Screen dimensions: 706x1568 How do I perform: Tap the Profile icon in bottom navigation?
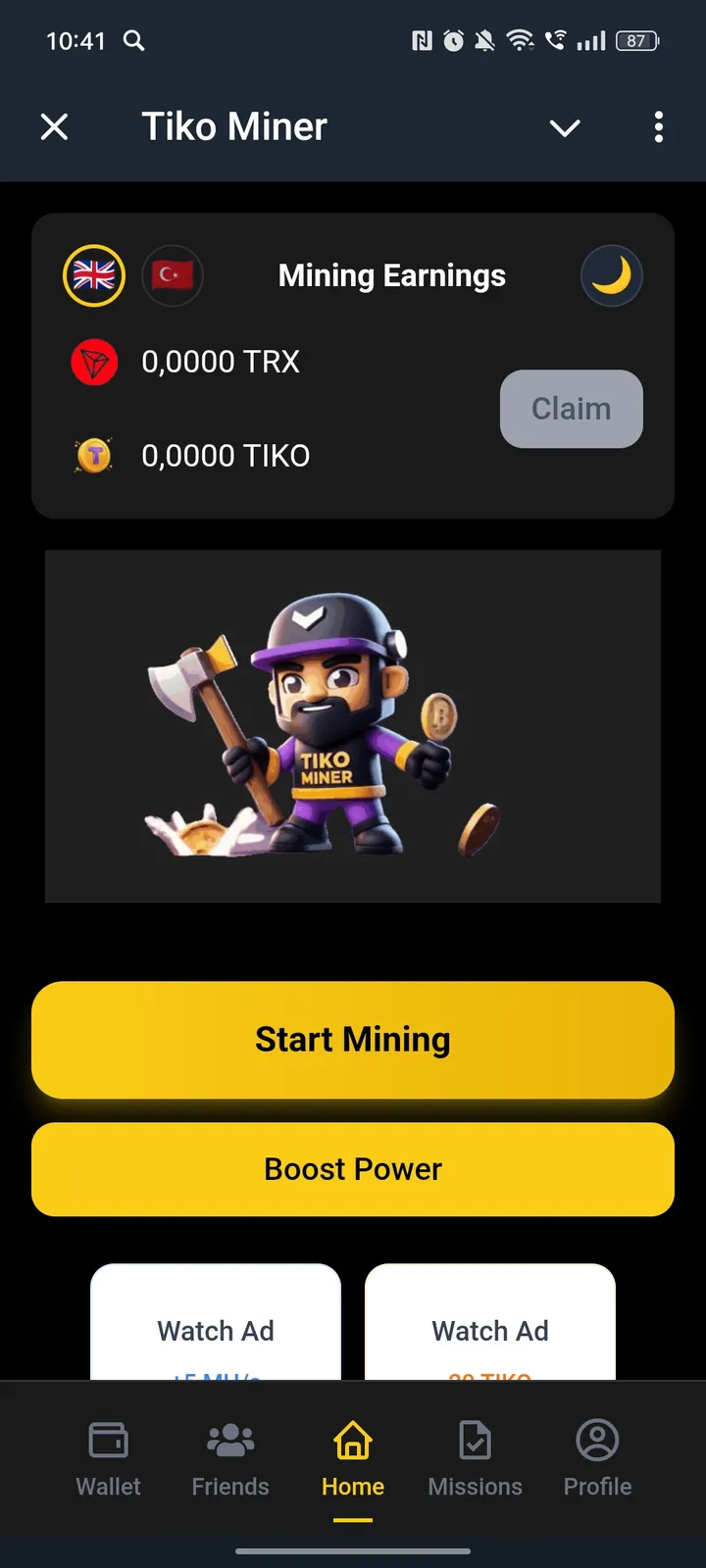tap(596, 1441)
